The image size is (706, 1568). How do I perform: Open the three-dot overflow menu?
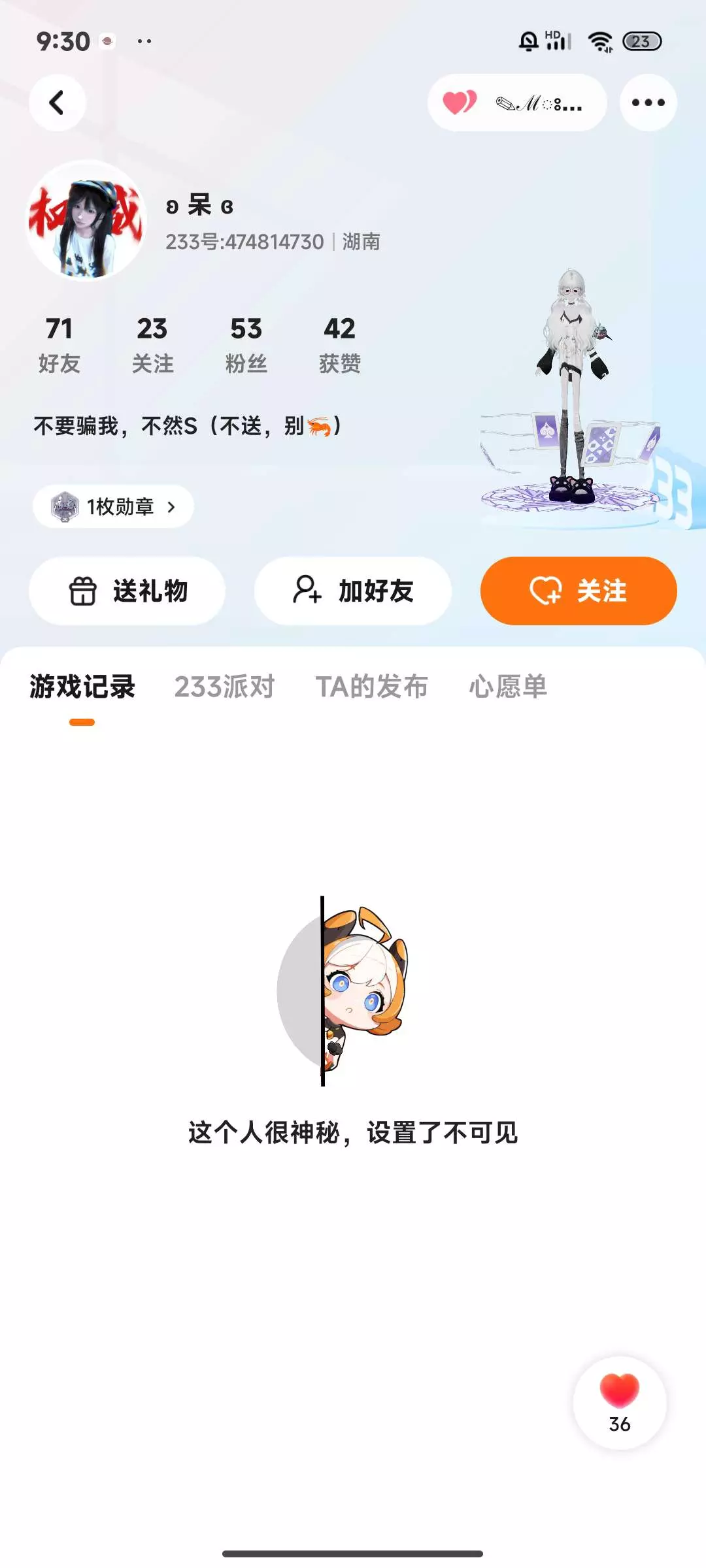coord(648,103)
